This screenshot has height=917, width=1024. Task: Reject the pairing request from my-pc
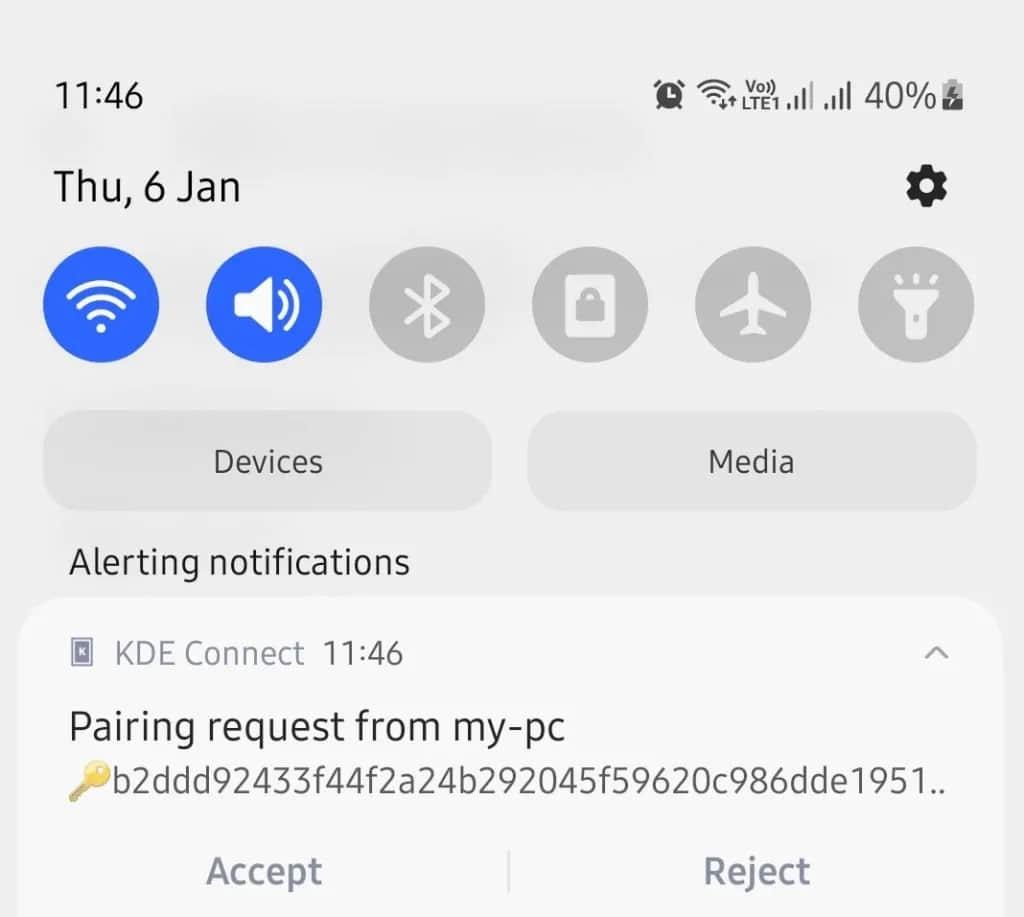[x=757, y=871]
